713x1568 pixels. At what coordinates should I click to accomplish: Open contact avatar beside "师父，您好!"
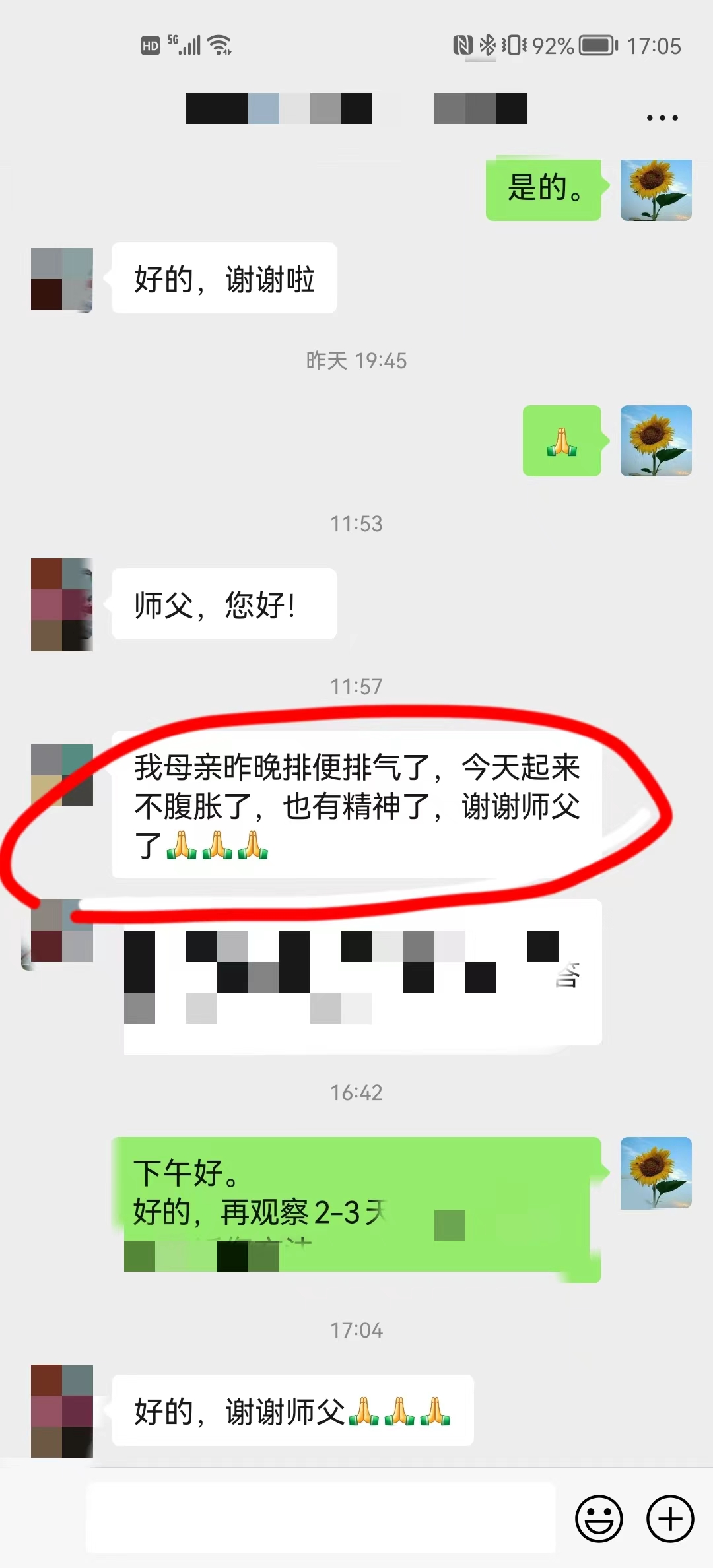tap(62, 604)
